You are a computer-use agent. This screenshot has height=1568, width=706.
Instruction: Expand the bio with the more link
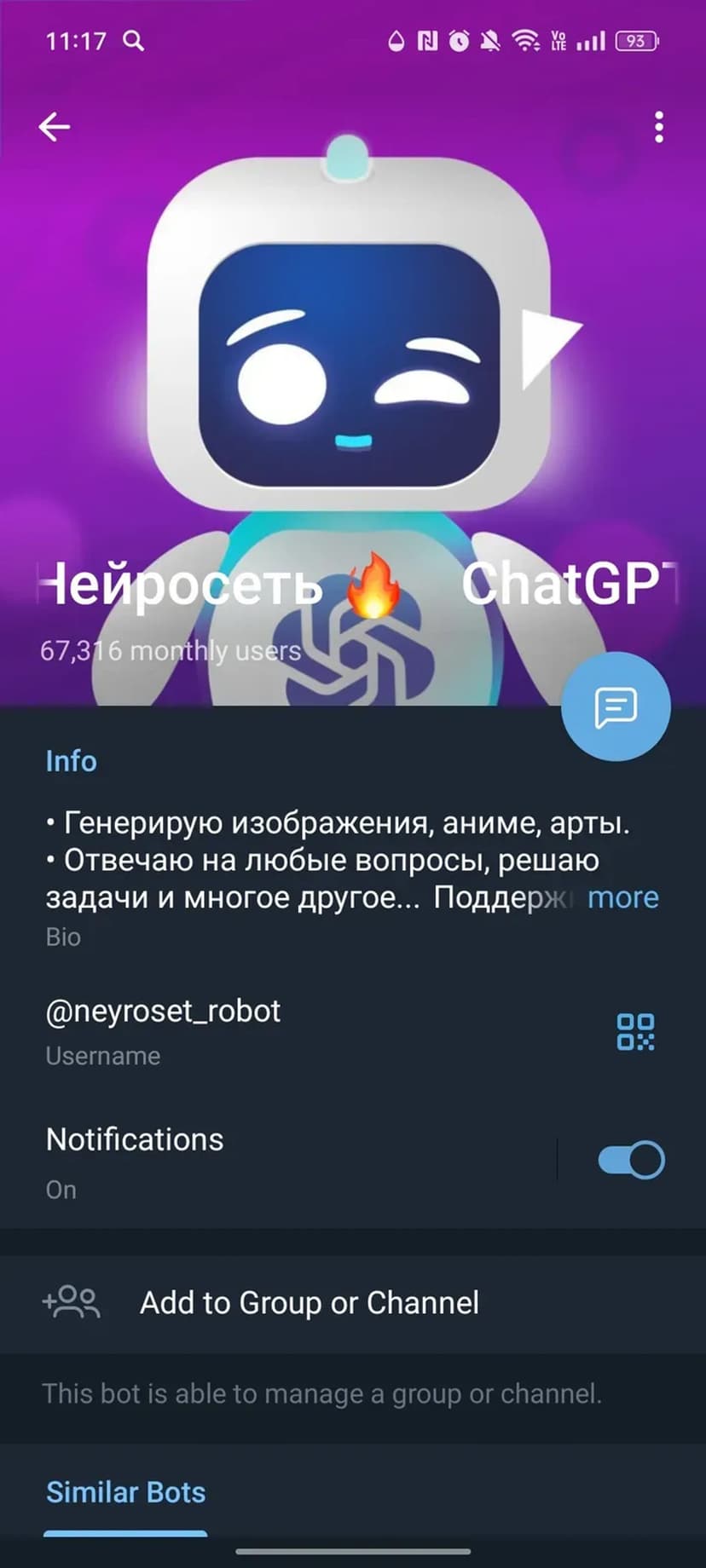[622, 897]
